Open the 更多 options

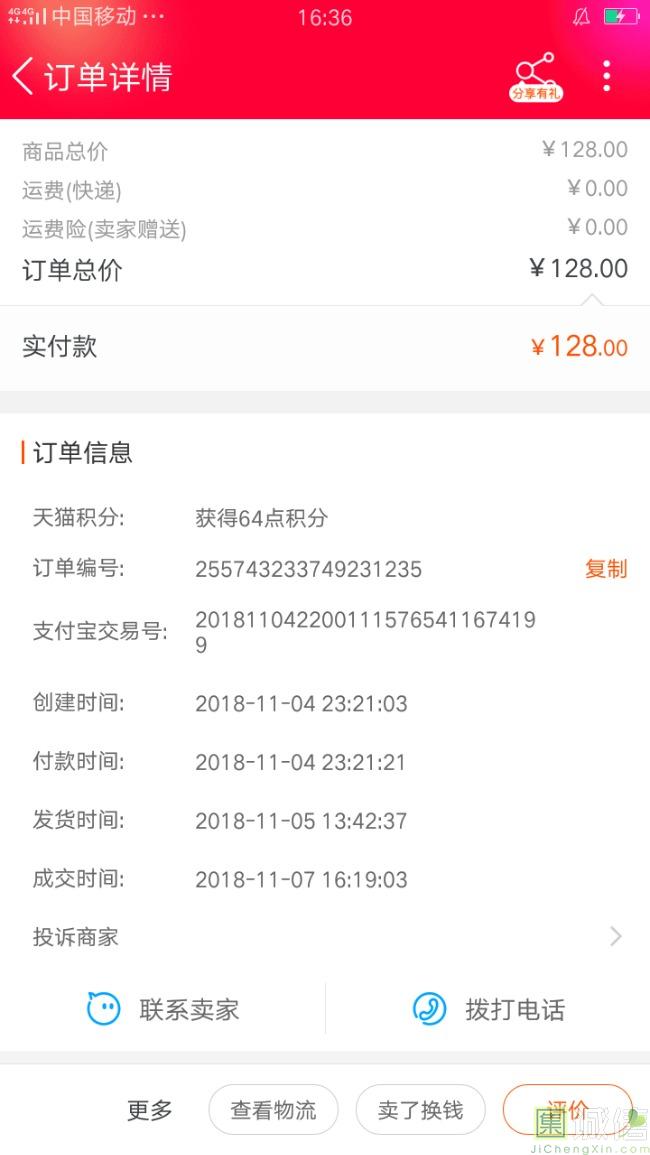pyautogui.click(x=149, y=1110)
